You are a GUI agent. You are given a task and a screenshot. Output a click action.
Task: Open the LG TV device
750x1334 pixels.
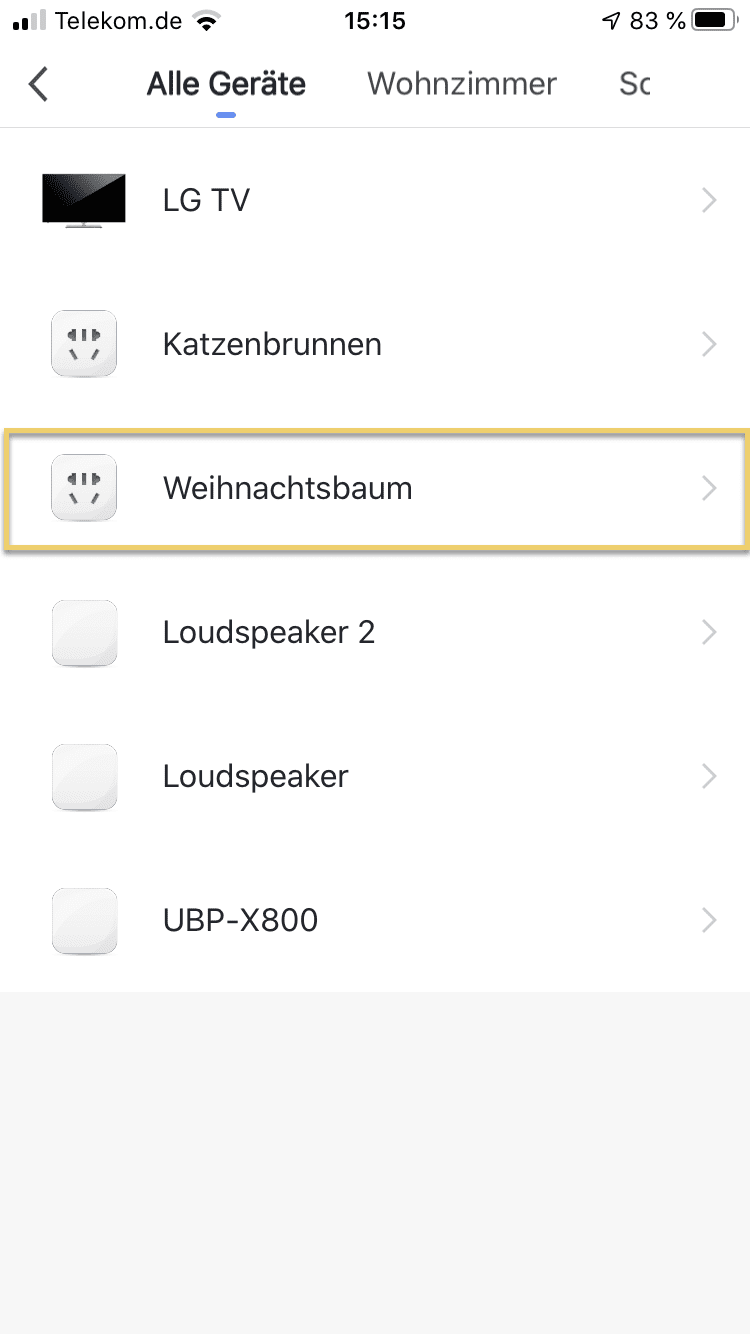375,200
